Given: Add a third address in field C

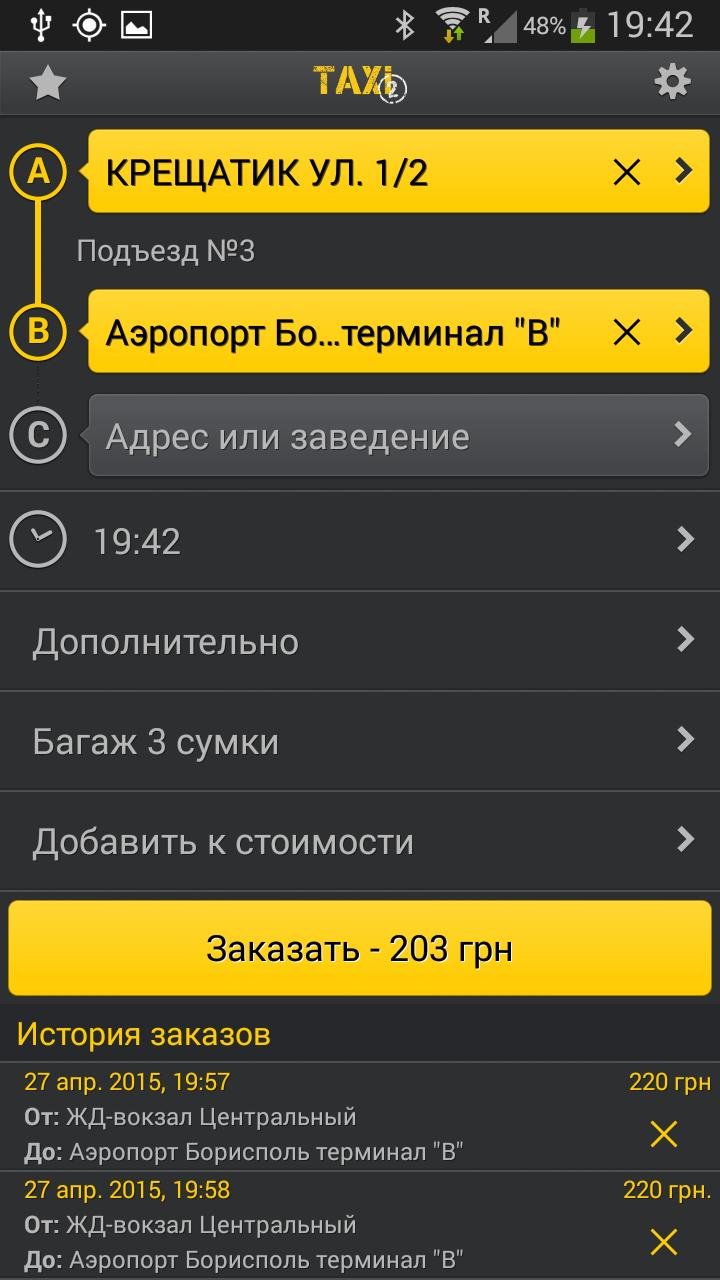Looking at the screenshot, I should [398, 435].
